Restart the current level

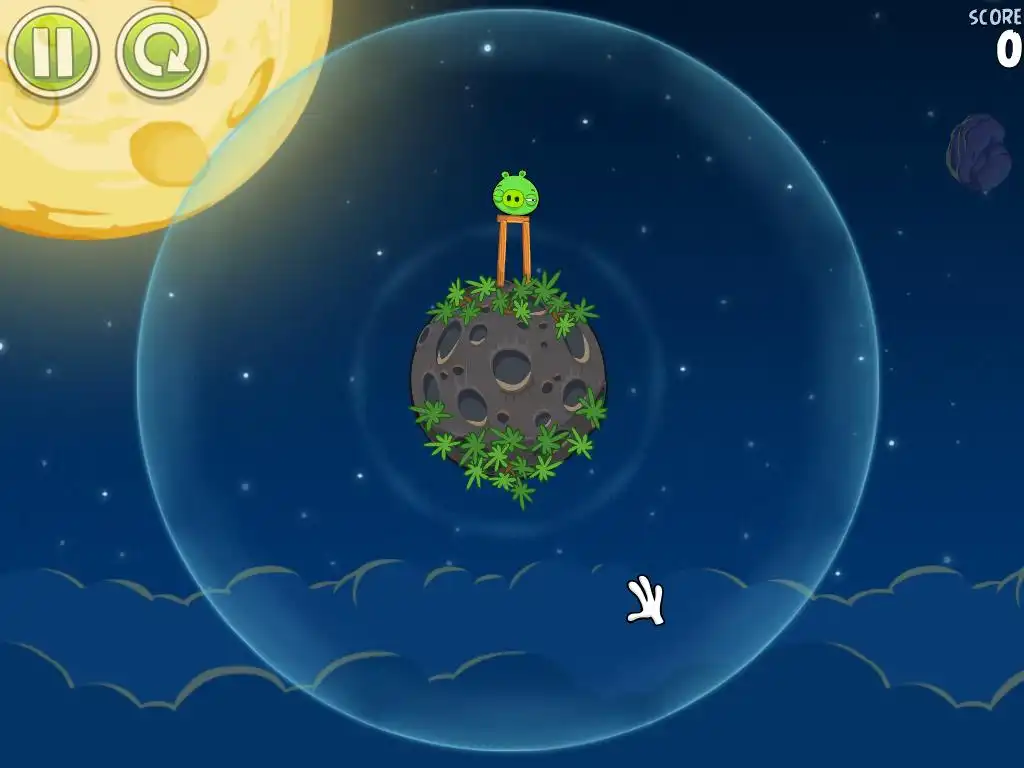[x=161, y=52]
